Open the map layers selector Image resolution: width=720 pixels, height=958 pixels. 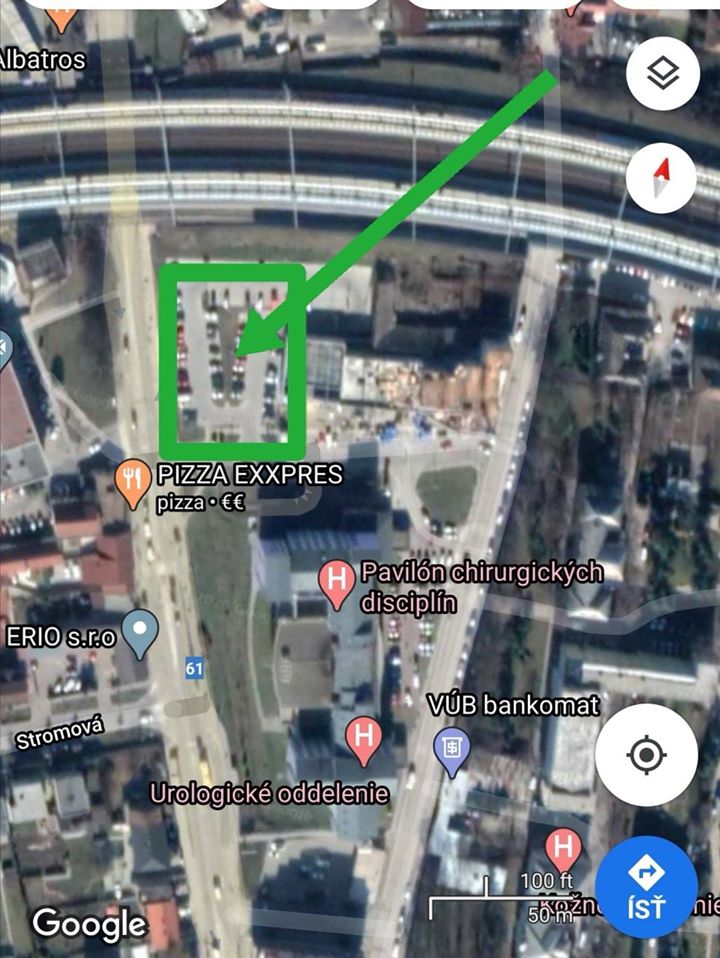[661, 75]
